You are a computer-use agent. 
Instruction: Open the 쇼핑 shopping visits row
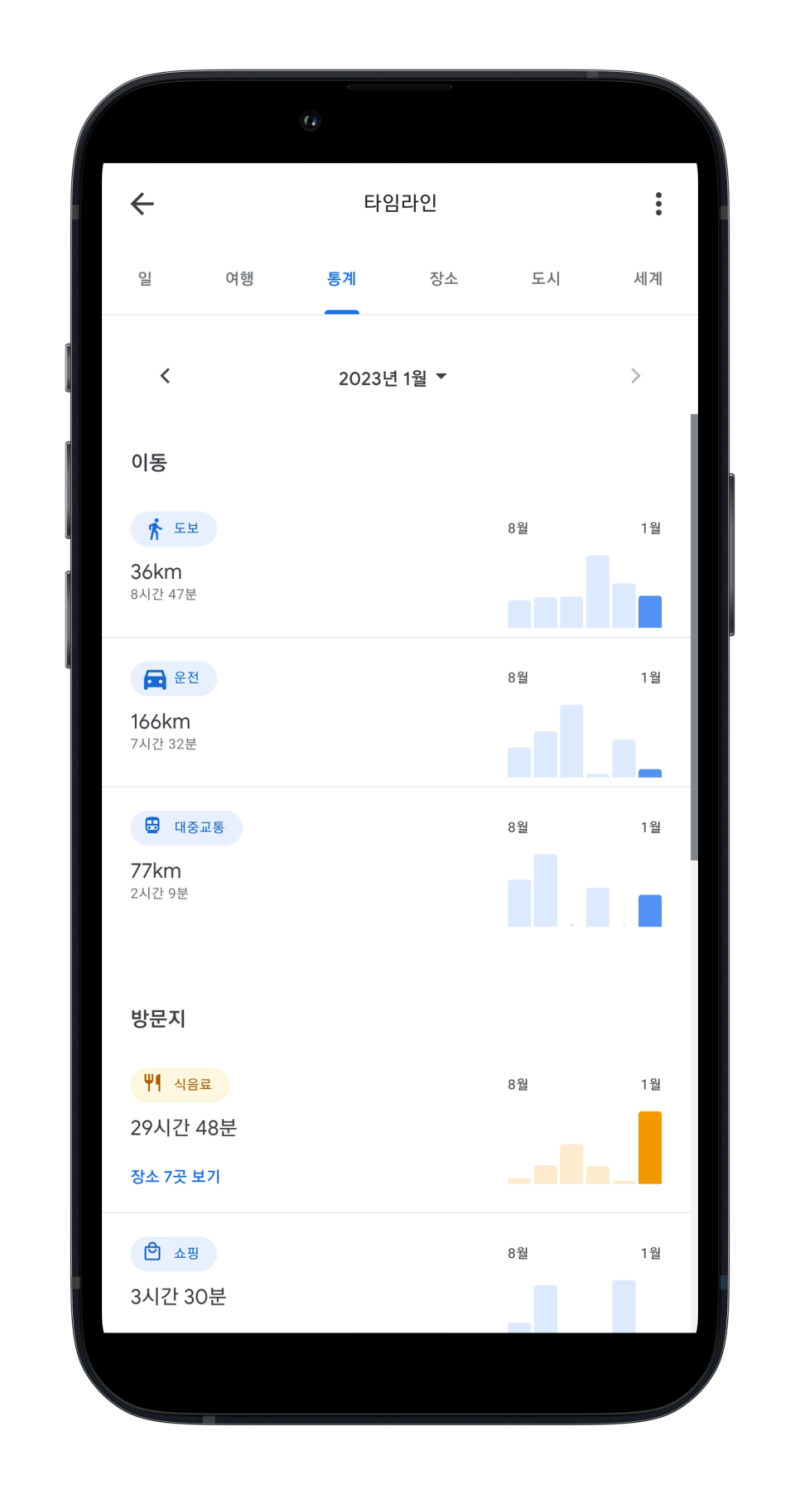tap(396, 1274)
